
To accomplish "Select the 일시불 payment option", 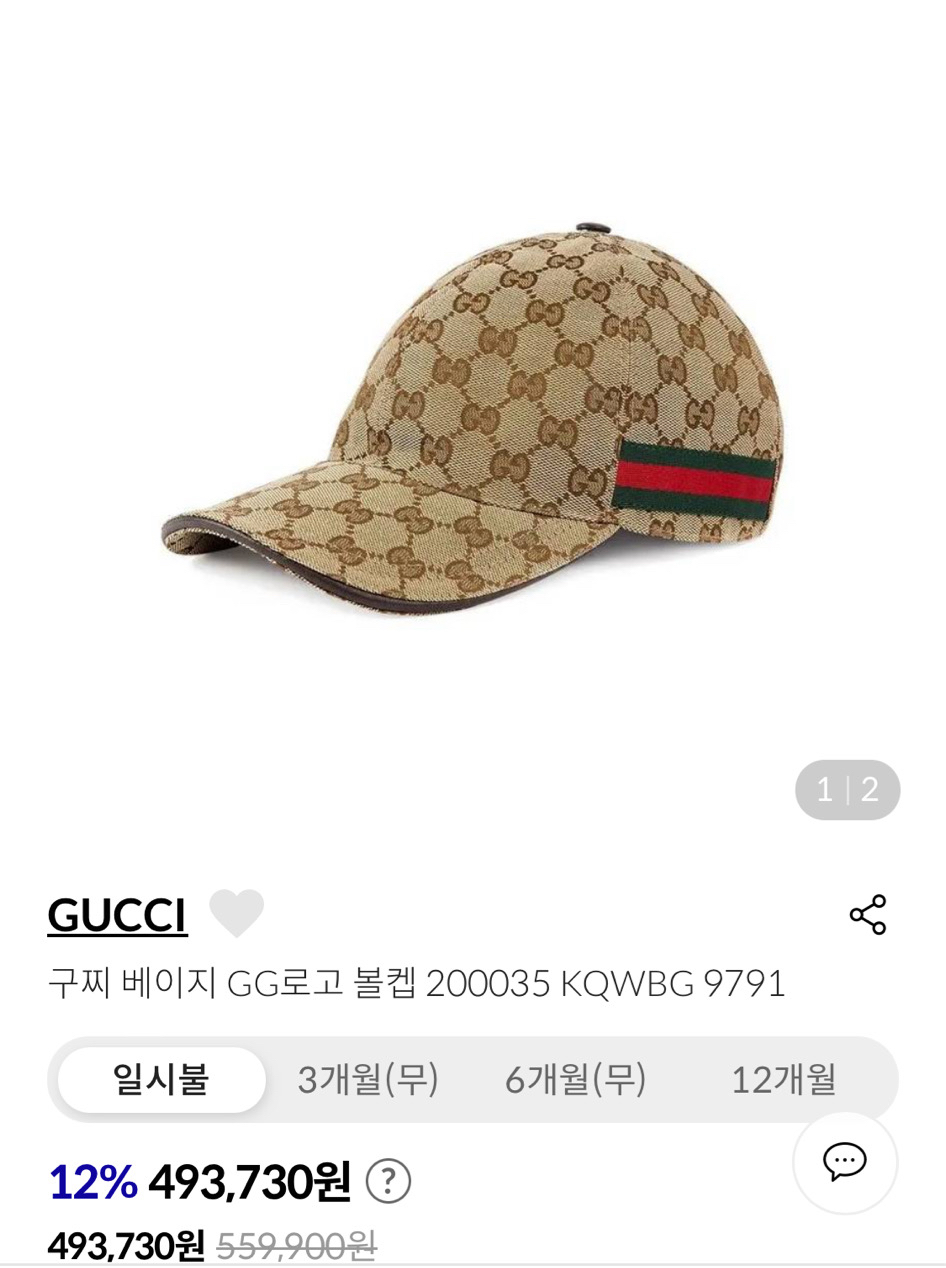I will (161, 1080).
